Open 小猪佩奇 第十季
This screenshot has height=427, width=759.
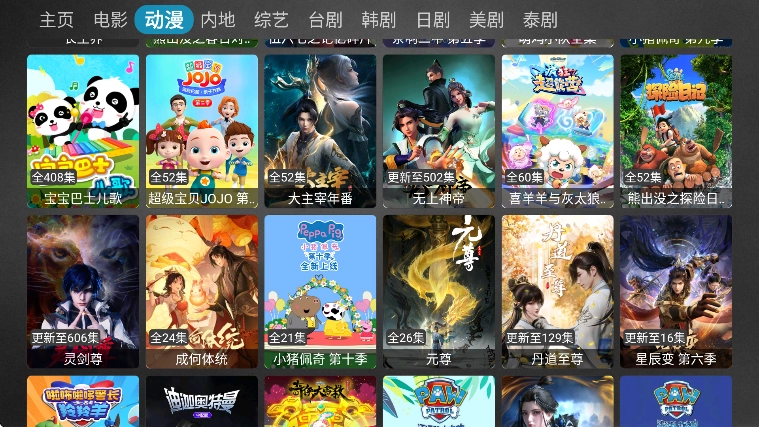click(320, 291)
